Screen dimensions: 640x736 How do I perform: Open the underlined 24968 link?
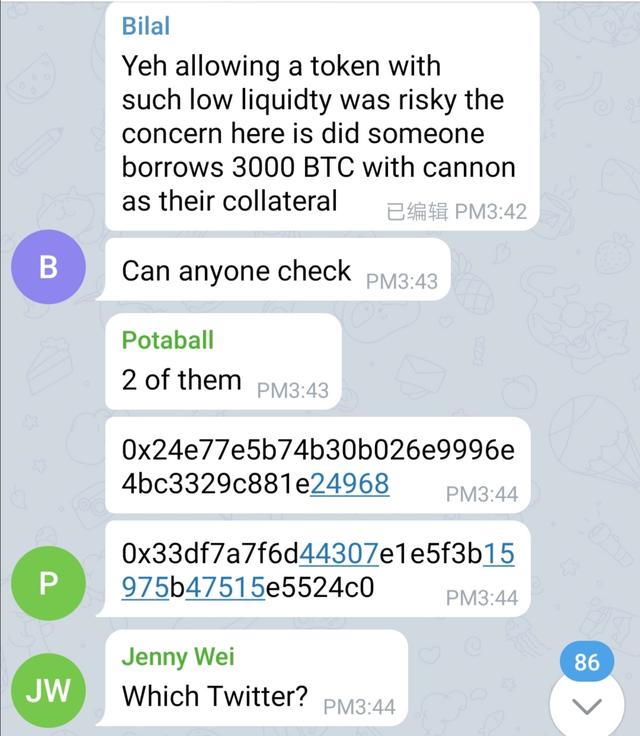[x=349, y=484]
